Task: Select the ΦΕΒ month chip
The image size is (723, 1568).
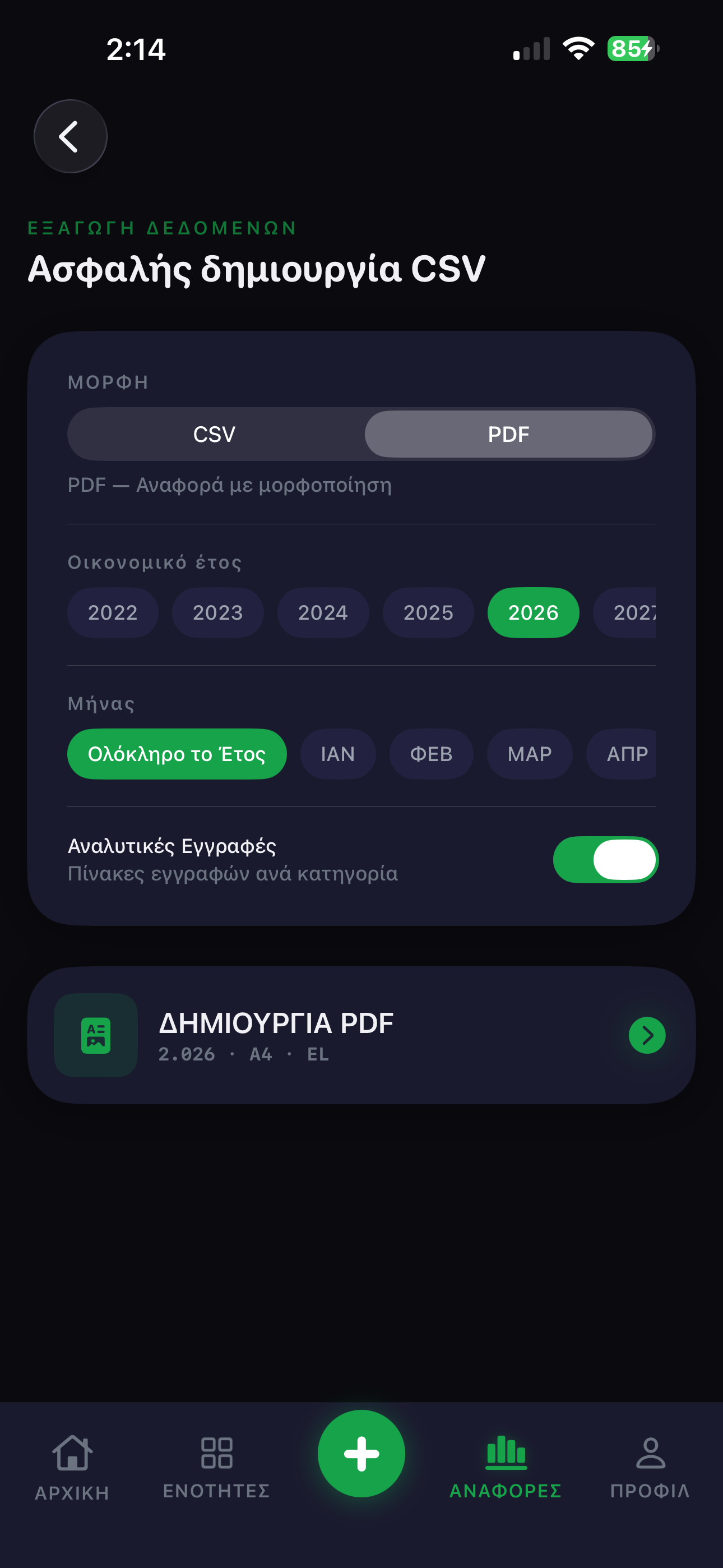Action: click(431, 754)
